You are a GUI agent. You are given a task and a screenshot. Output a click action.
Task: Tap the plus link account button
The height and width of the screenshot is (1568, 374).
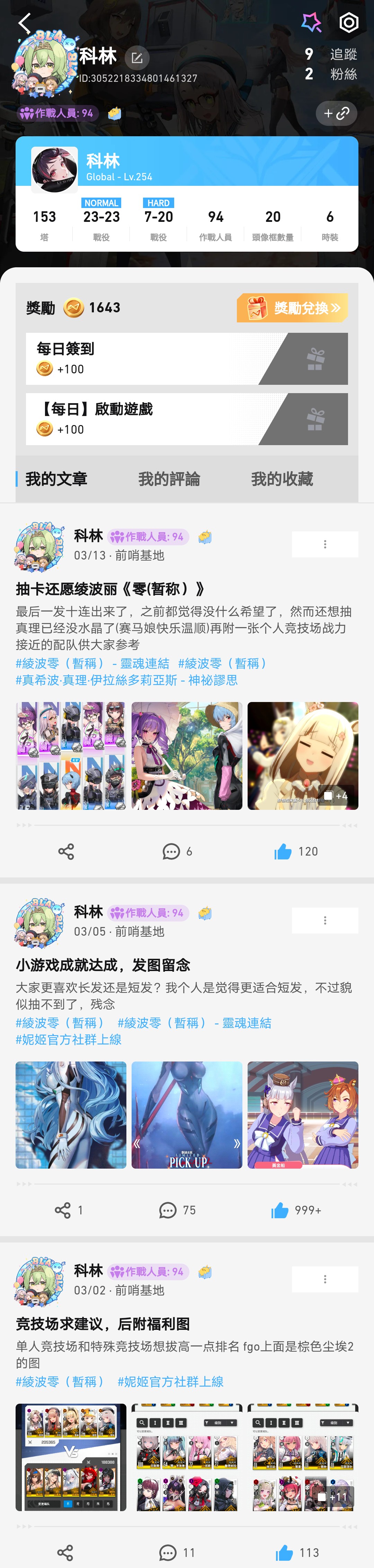pyautogui.click(x=336, y=113)
